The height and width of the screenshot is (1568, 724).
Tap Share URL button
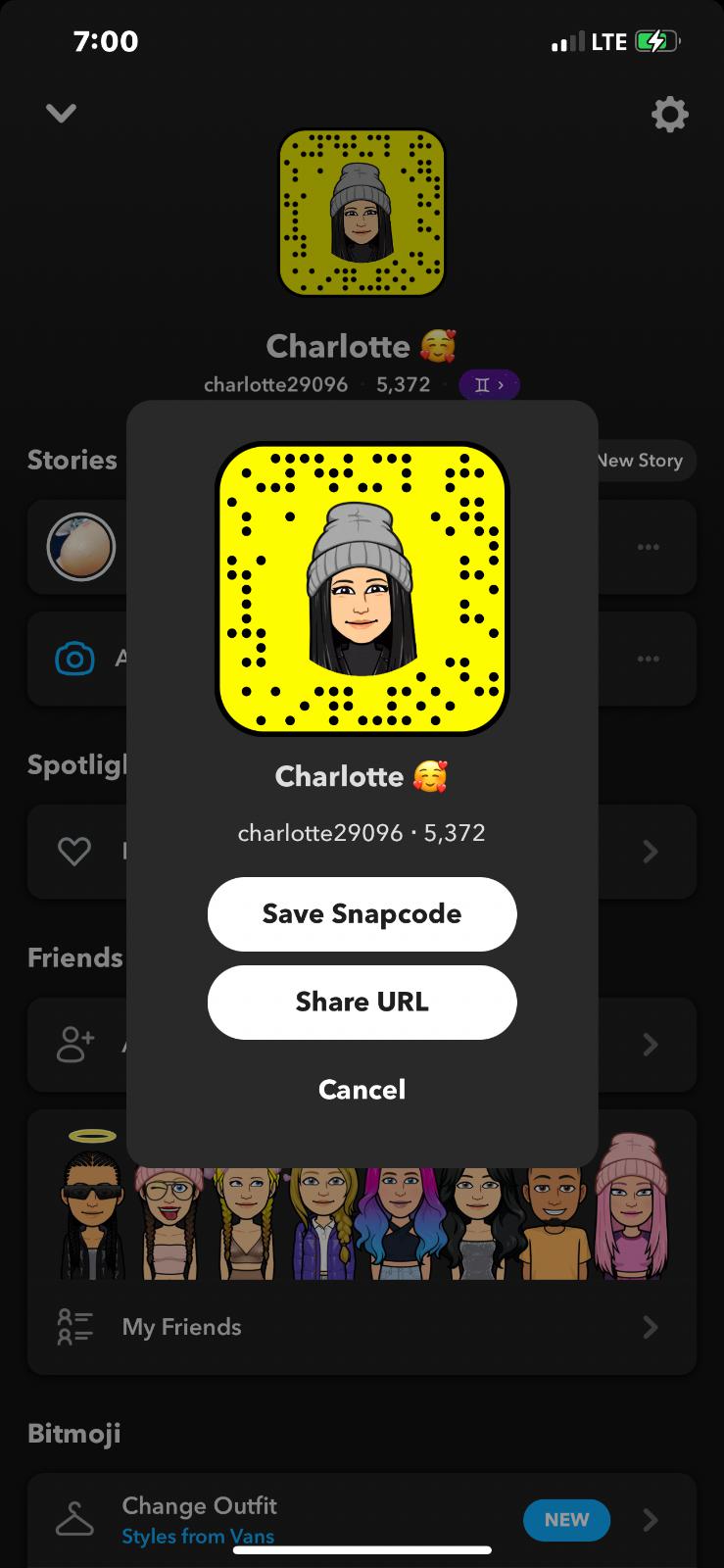click(x=362, y=1002)
